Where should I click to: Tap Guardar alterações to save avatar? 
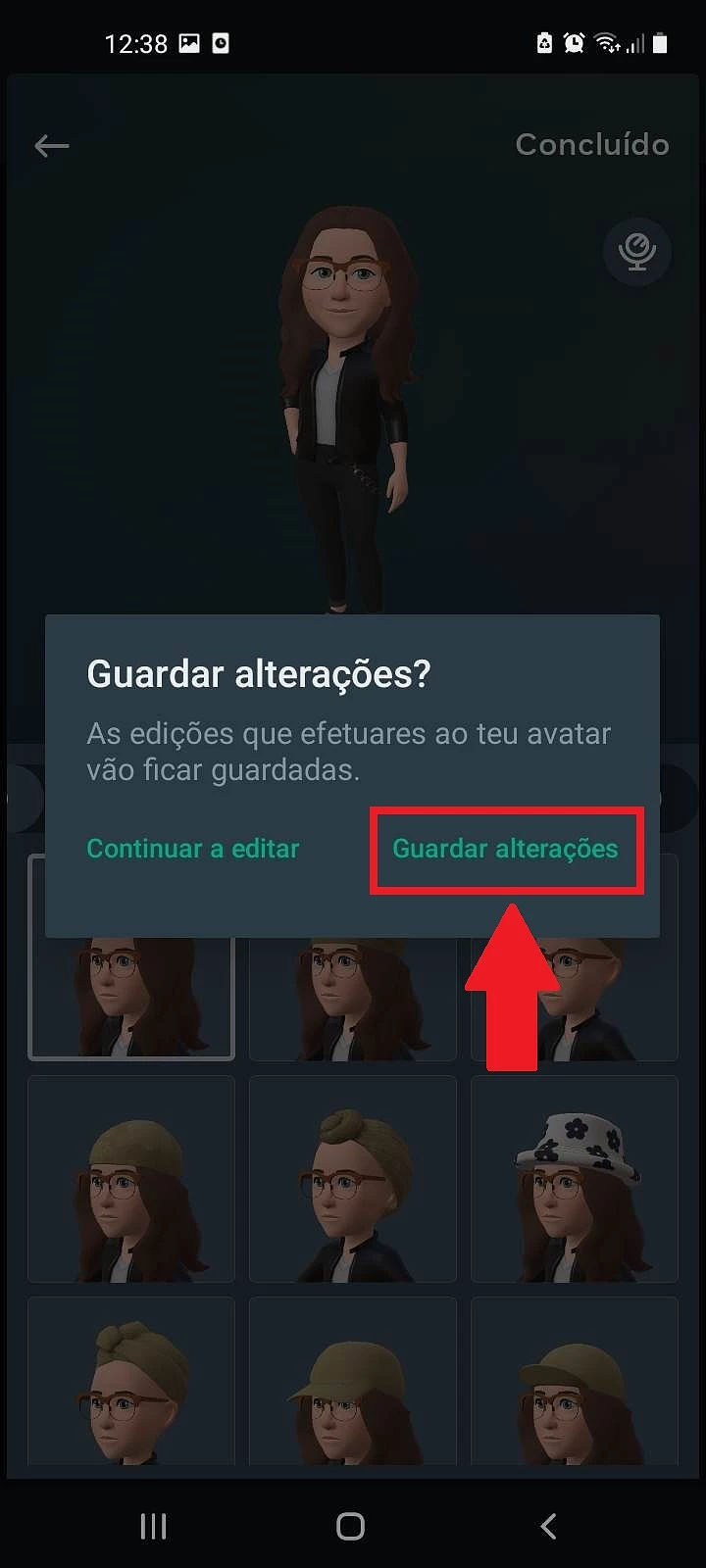click(505, 849)
